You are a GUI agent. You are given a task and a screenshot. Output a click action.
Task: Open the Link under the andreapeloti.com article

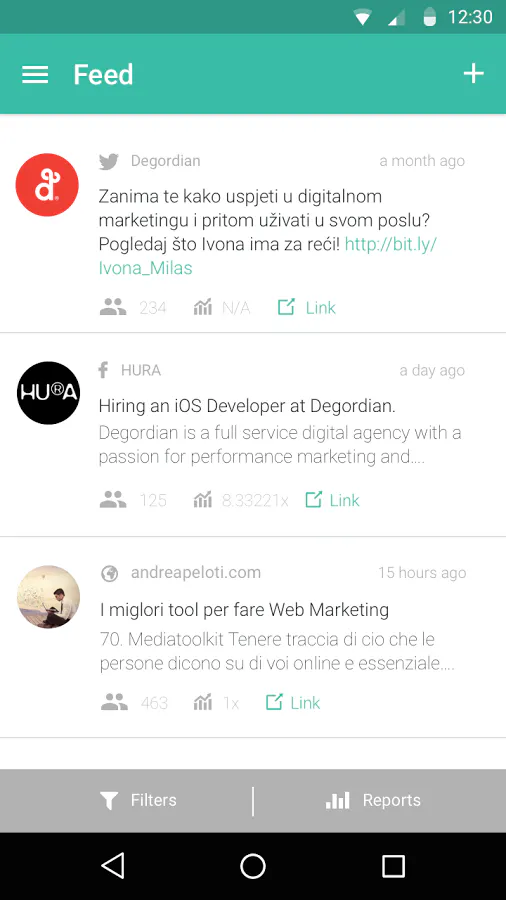293,703
